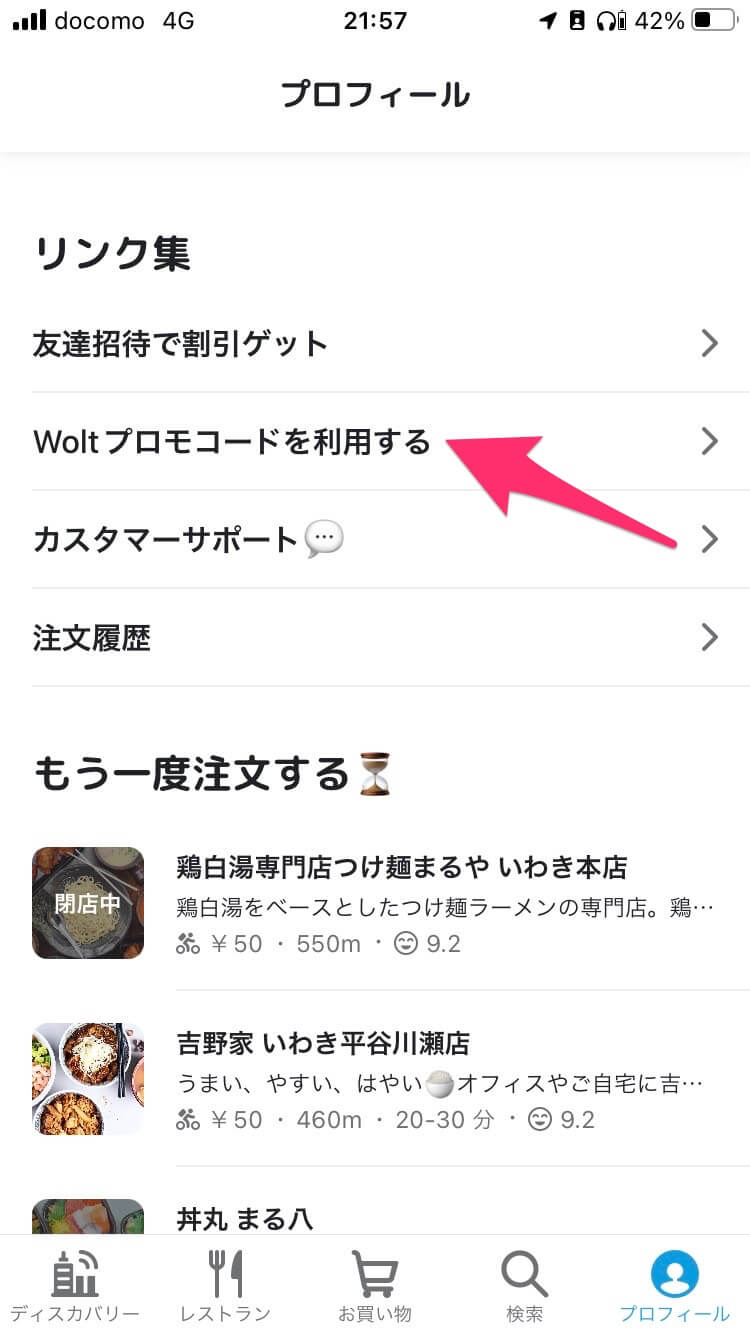
Task: Open カスタマーサポート row
Action: click(375, 540)
